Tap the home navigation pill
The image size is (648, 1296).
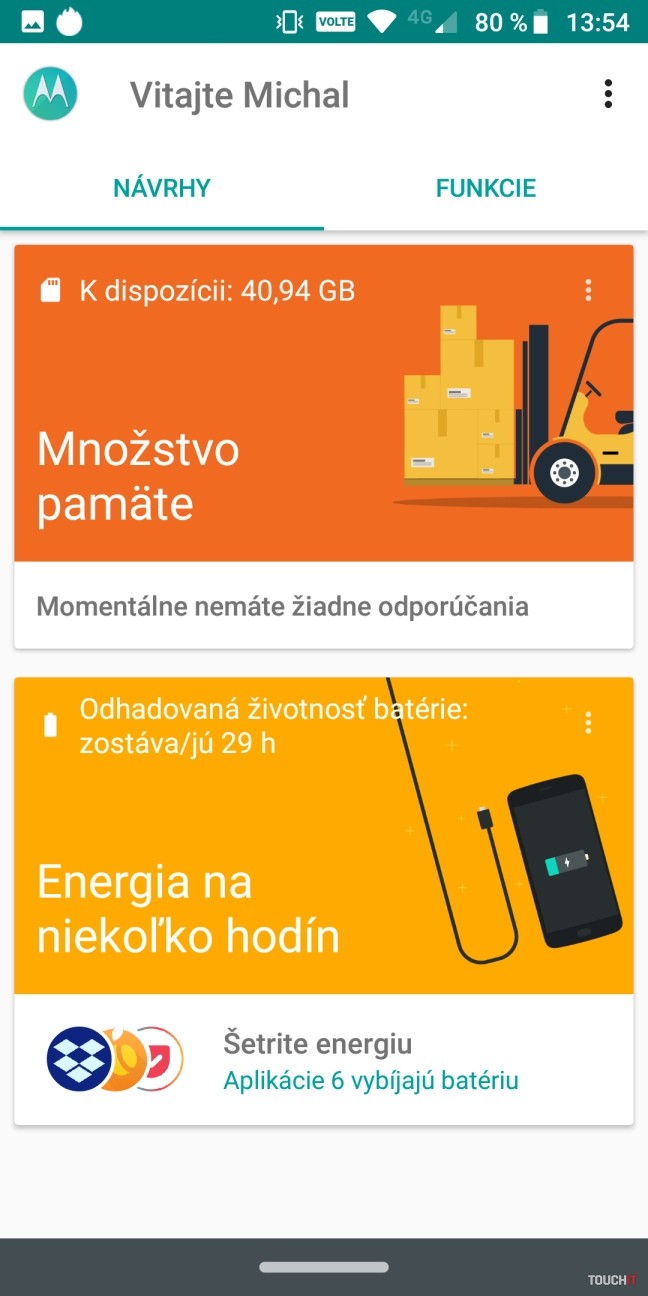pos(324,1267)
